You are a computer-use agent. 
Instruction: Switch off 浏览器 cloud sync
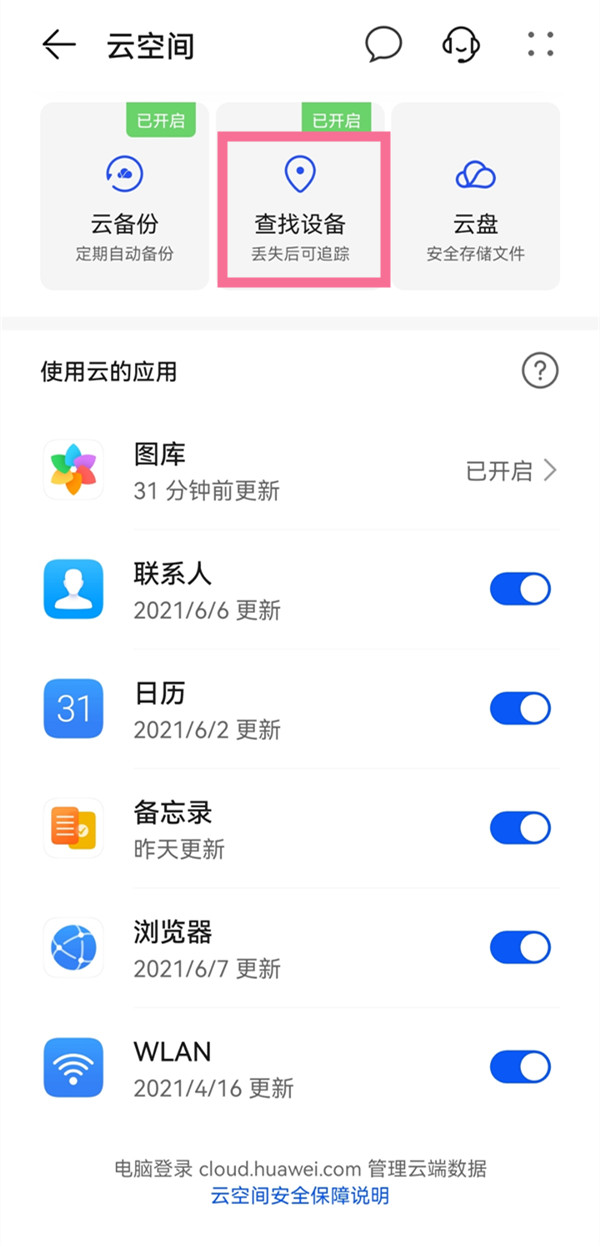520,947
